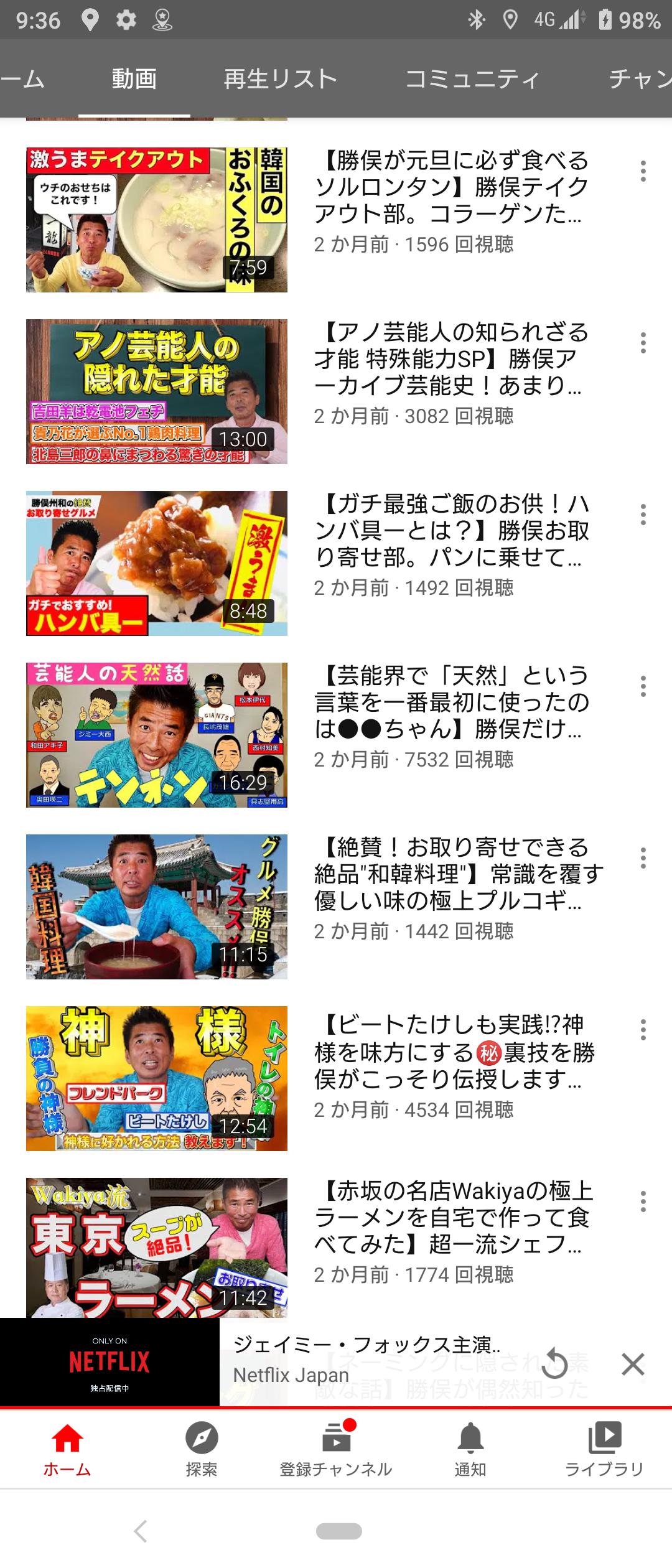
Task: Close the Netflix Japan mini player
Action: click(x=633, y=1365)
